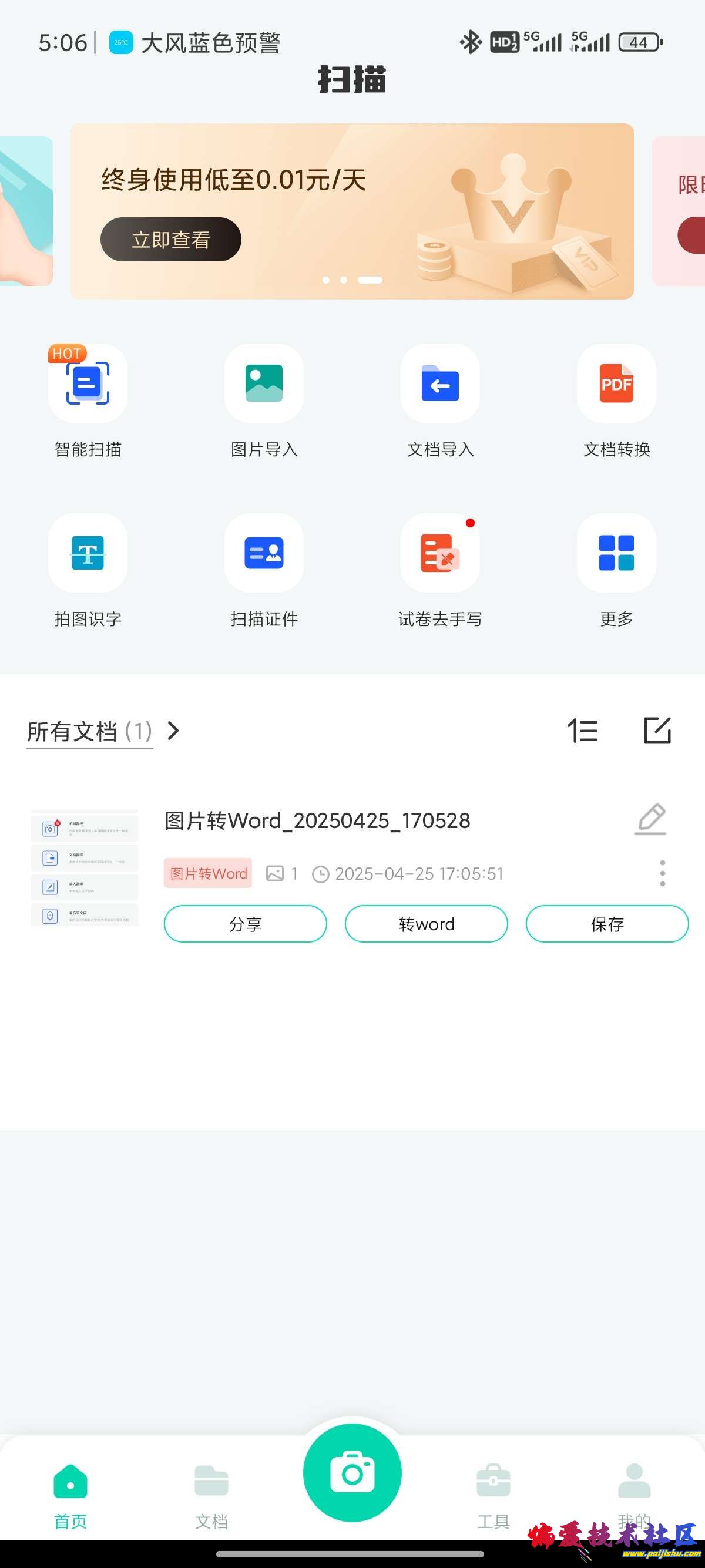Tap 保存 to save the document
Viewport: 705px width, 1568px height.
pyautogui.click(x=607, y=924)
